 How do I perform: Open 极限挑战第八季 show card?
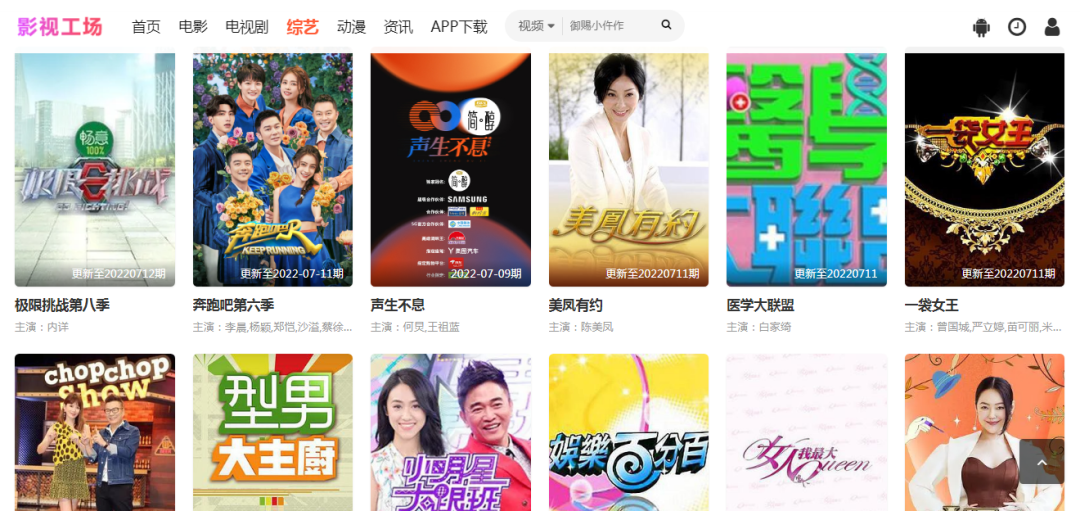click(95, 170)
